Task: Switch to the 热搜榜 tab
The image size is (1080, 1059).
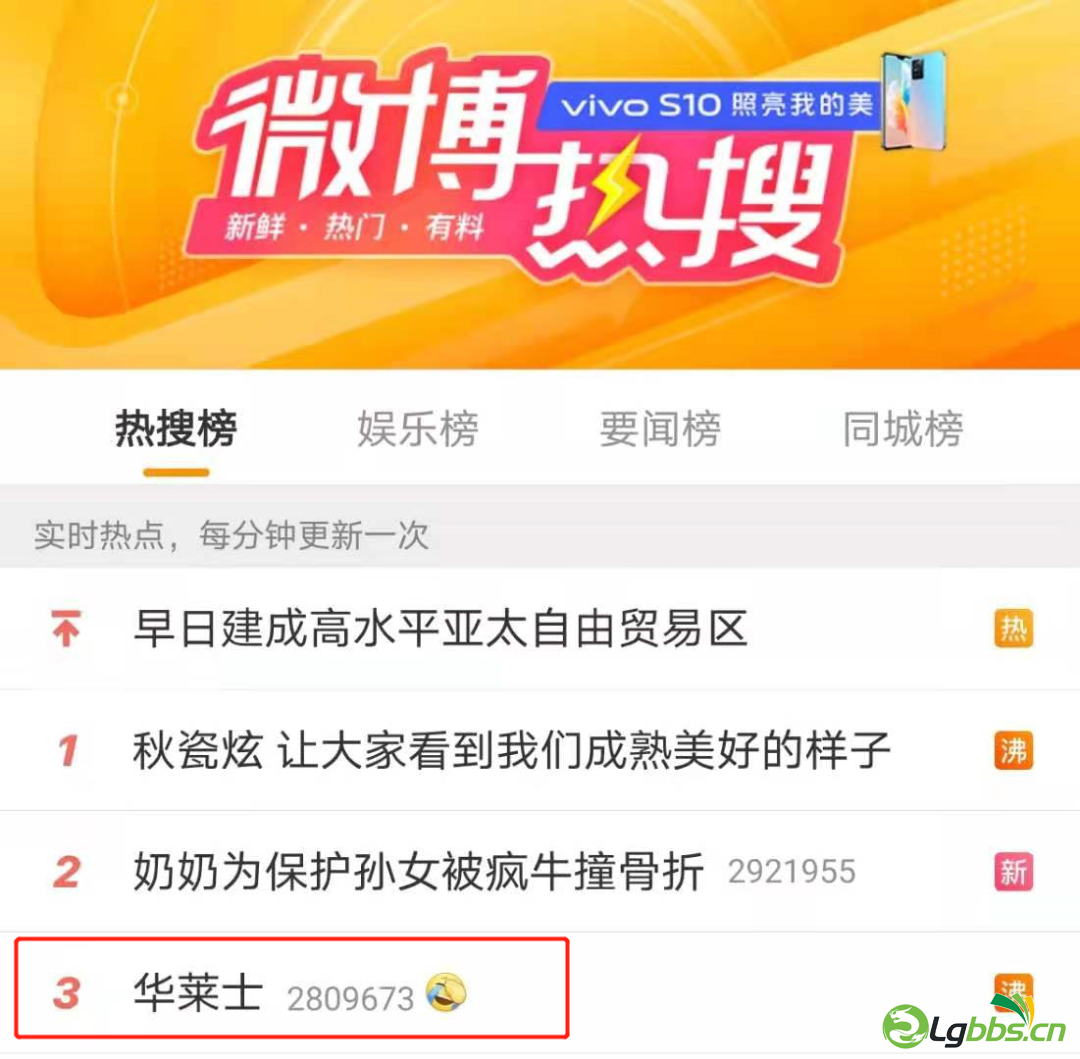Action: pyautogui.click(x=176, y=430)
